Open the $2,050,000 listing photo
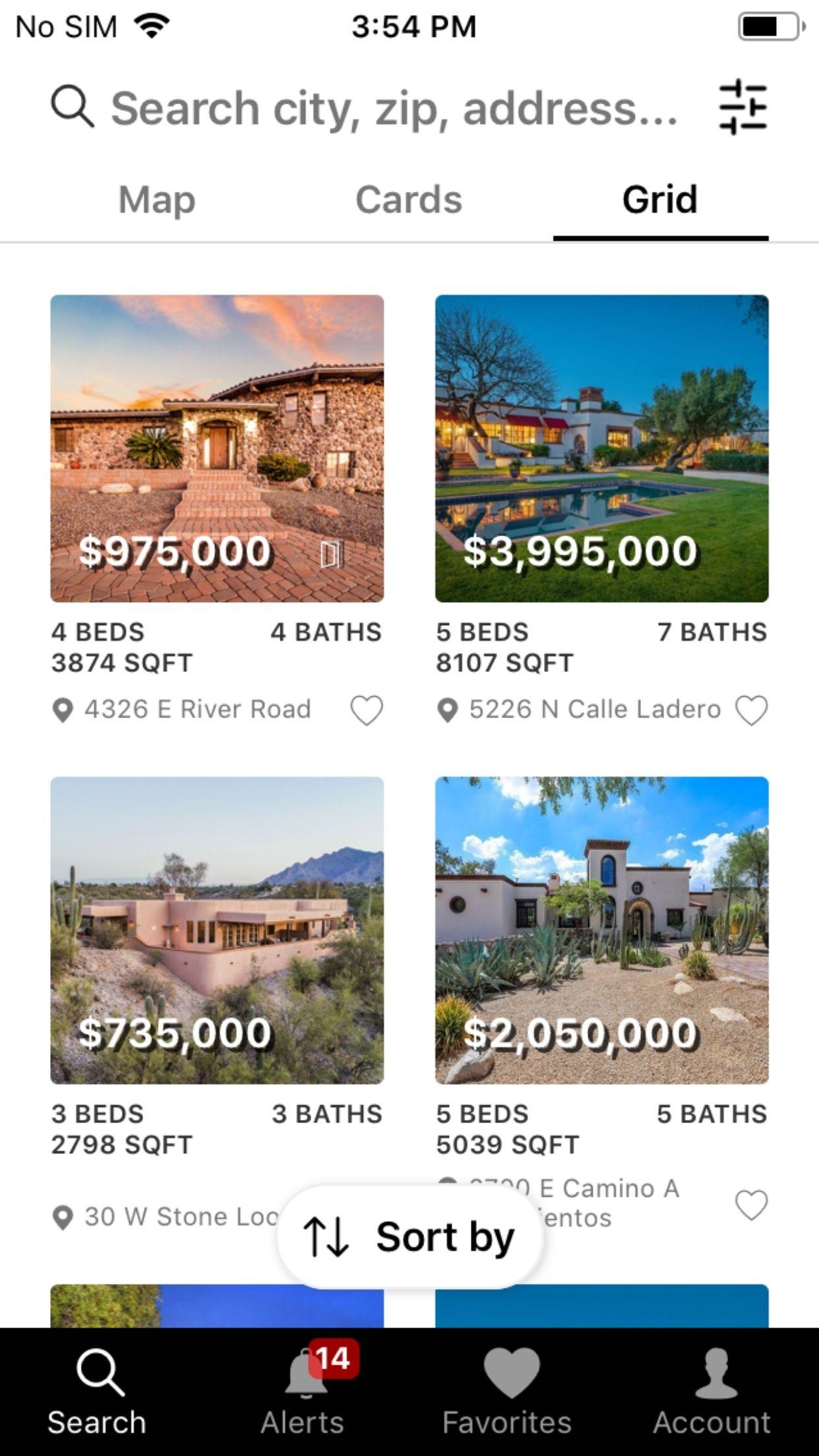Image resolution: width=819 pixels, height=1456 pixels. coord(601,930)
